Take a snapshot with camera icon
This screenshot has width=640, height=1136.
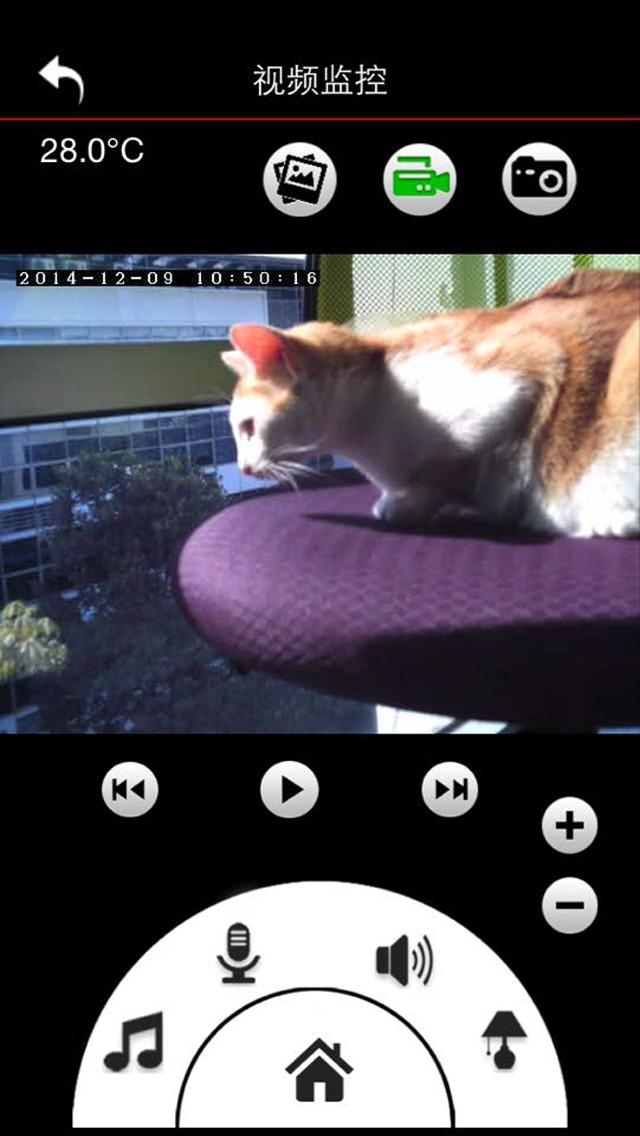(539, 180)
